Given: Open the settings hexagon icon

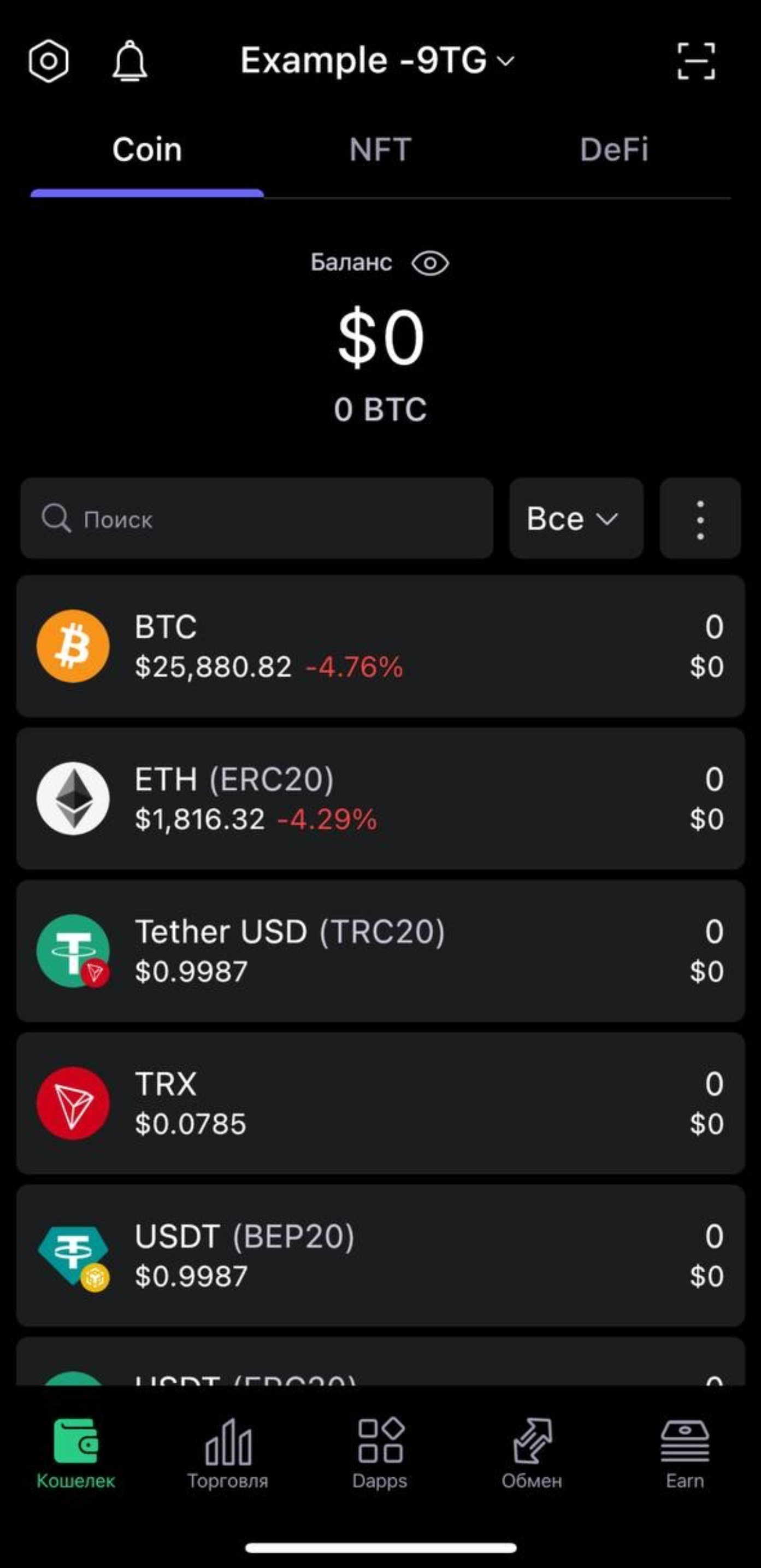Looking at the screenshot, I should 48,61.
